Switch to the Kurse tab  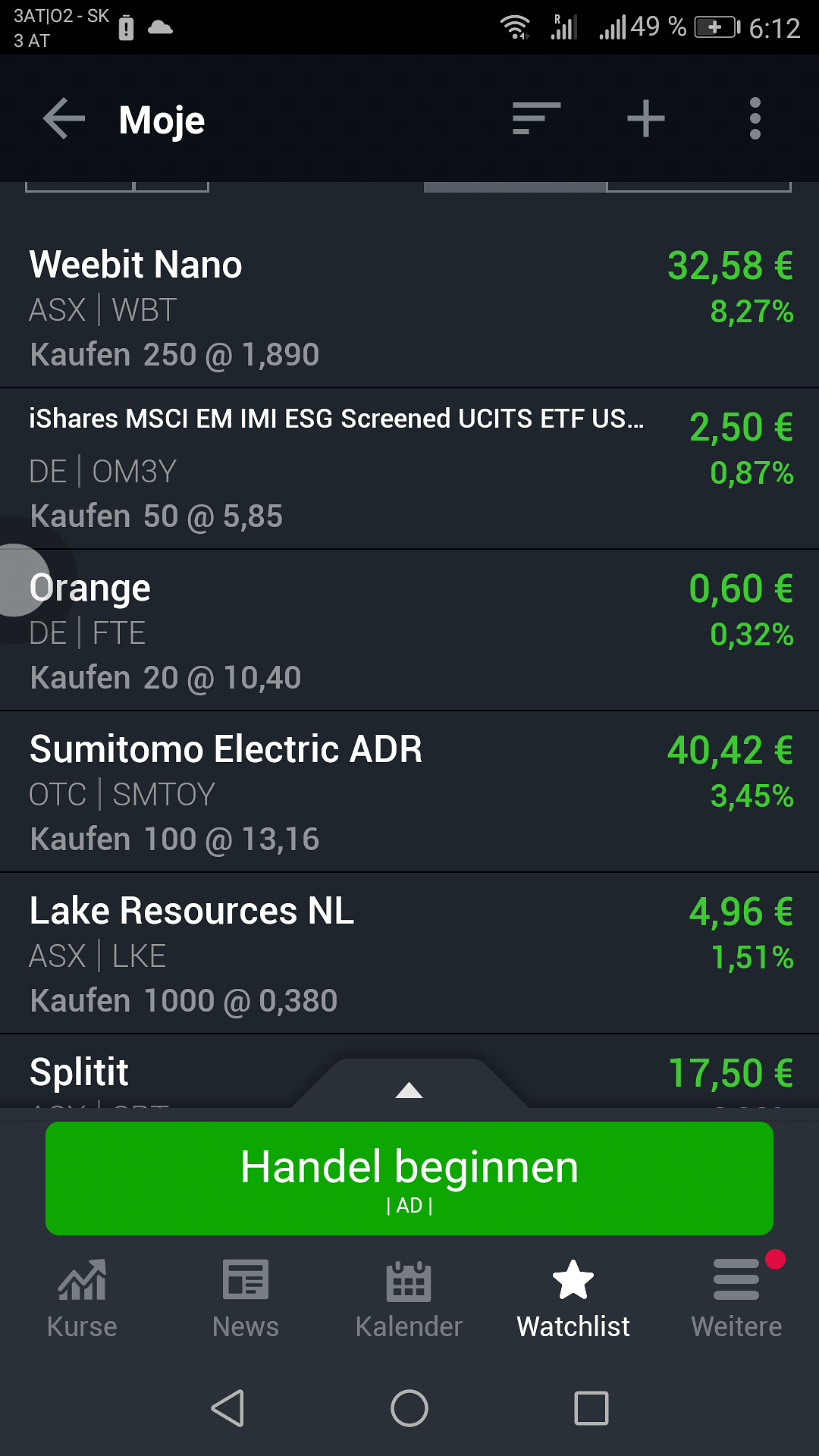coord(82,1300)
